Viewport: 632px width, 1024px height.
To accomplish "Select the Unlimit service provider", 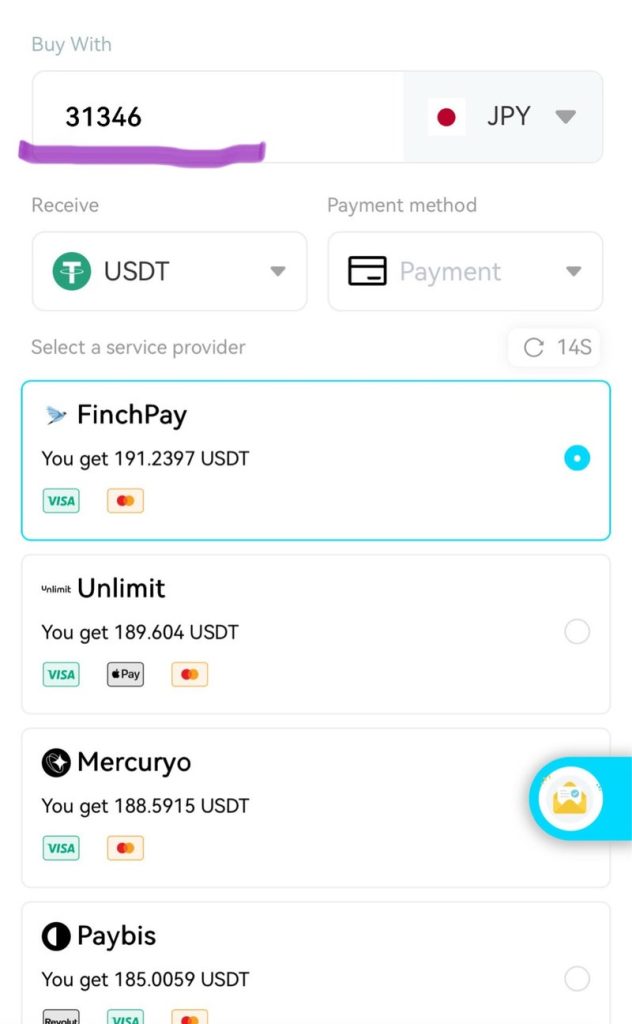I will [576, 632].
